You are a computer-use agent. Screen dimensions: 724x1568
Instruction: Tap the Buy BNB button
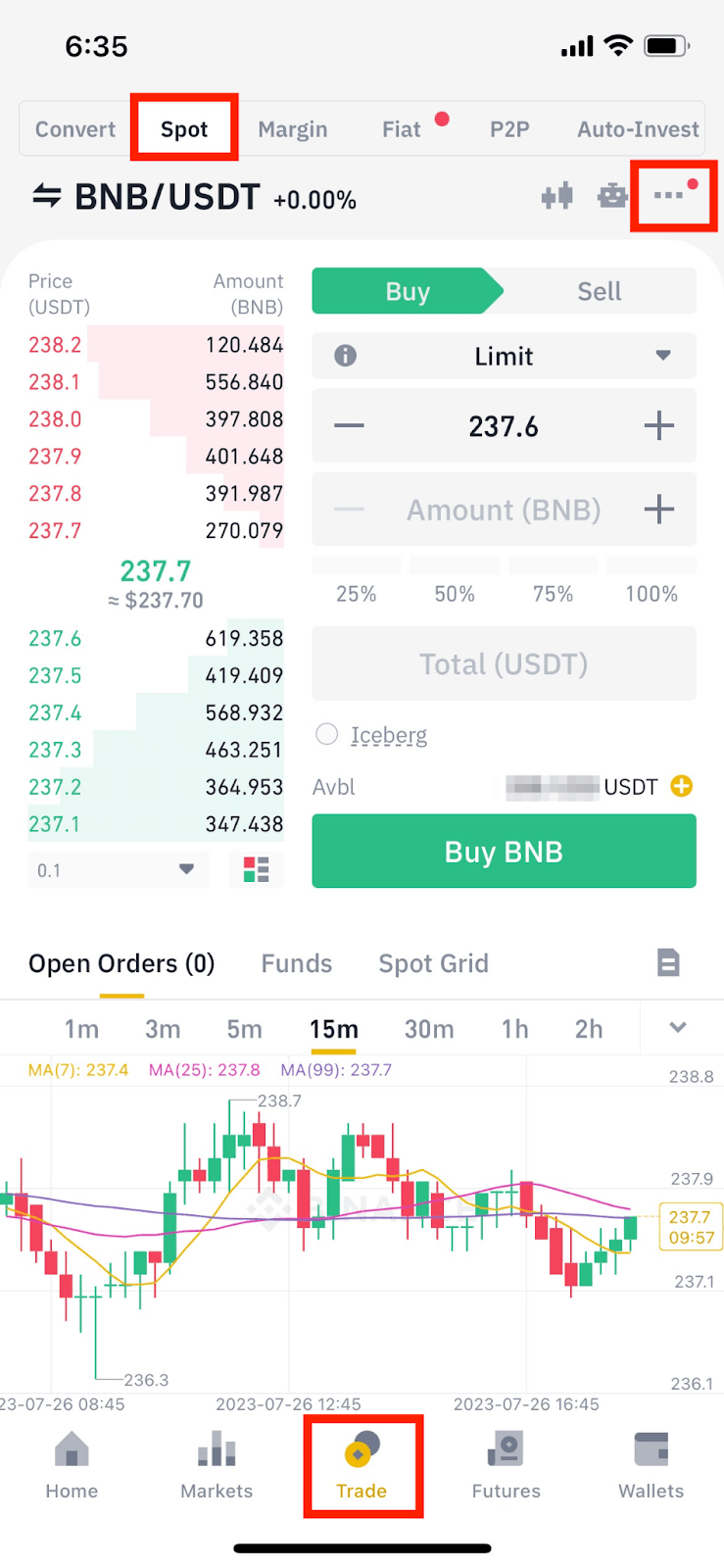tap(504, 852)
